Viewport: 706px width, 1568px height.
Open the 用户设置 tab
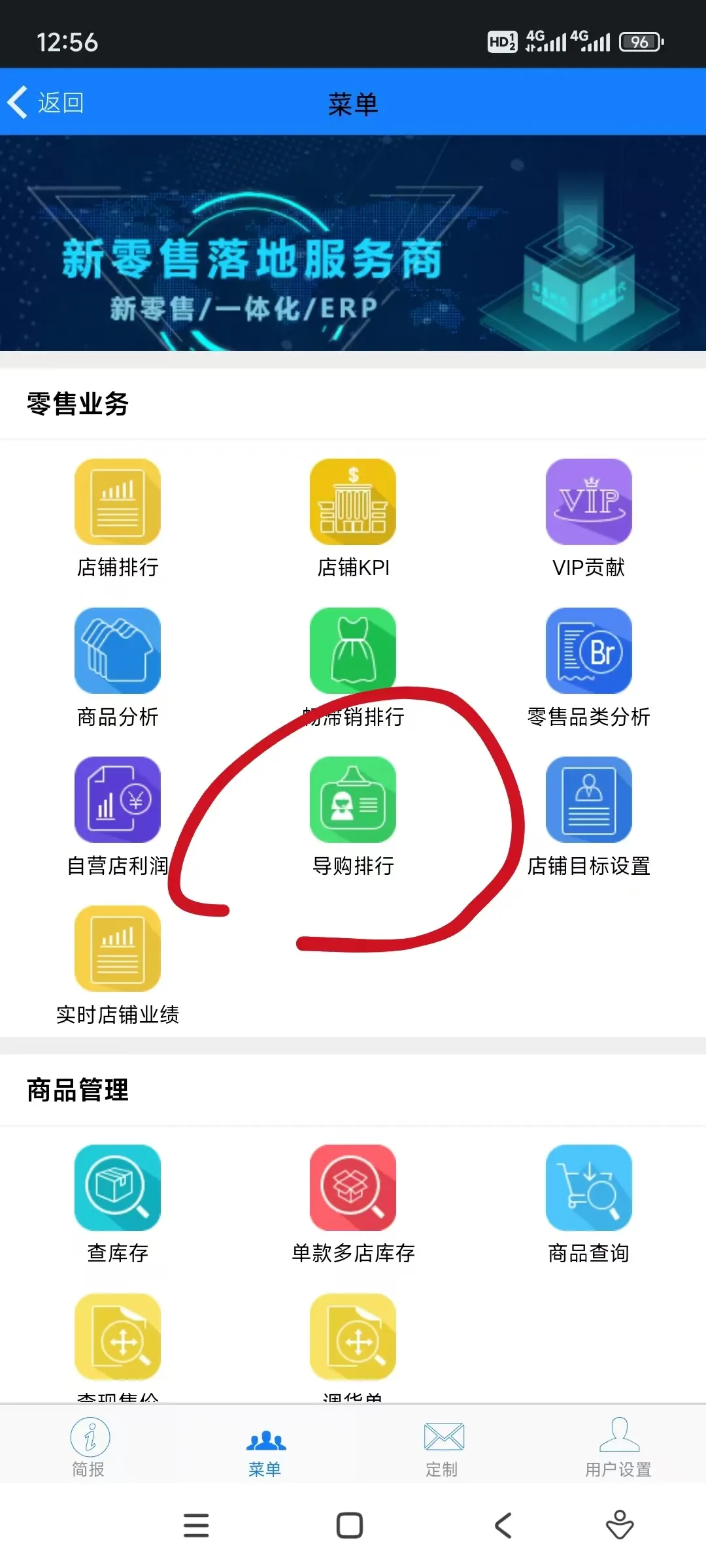[x=618, y=1446]
